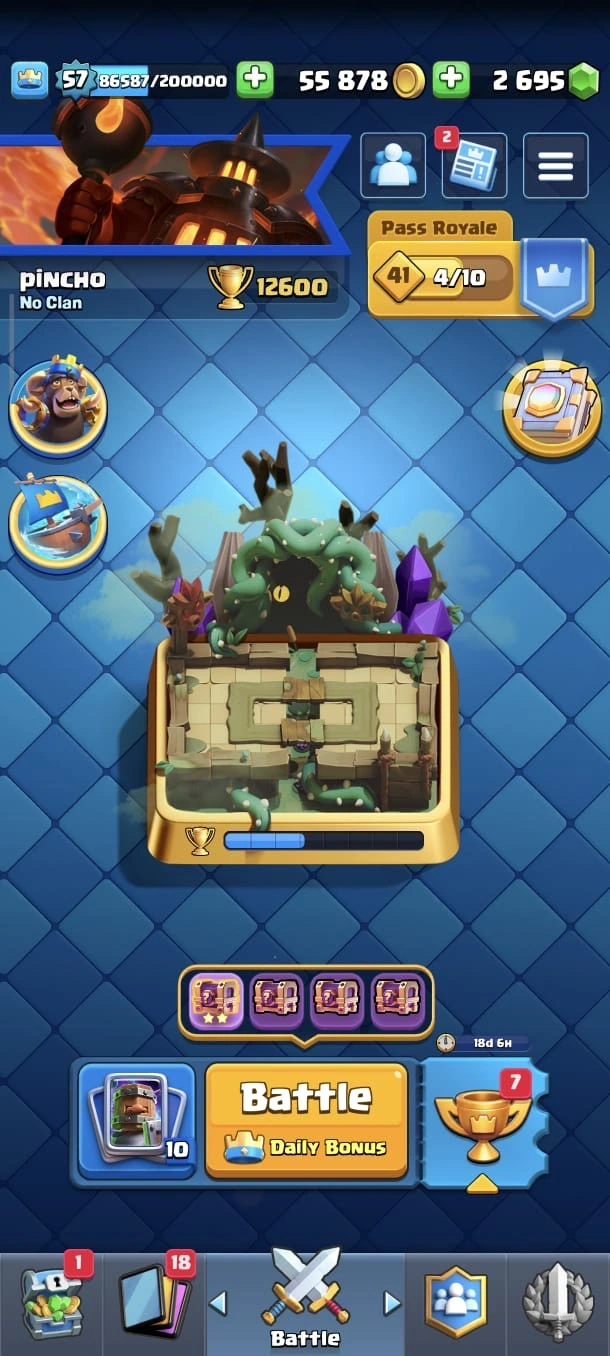Open the bull character event icon

tap(58, 403)
